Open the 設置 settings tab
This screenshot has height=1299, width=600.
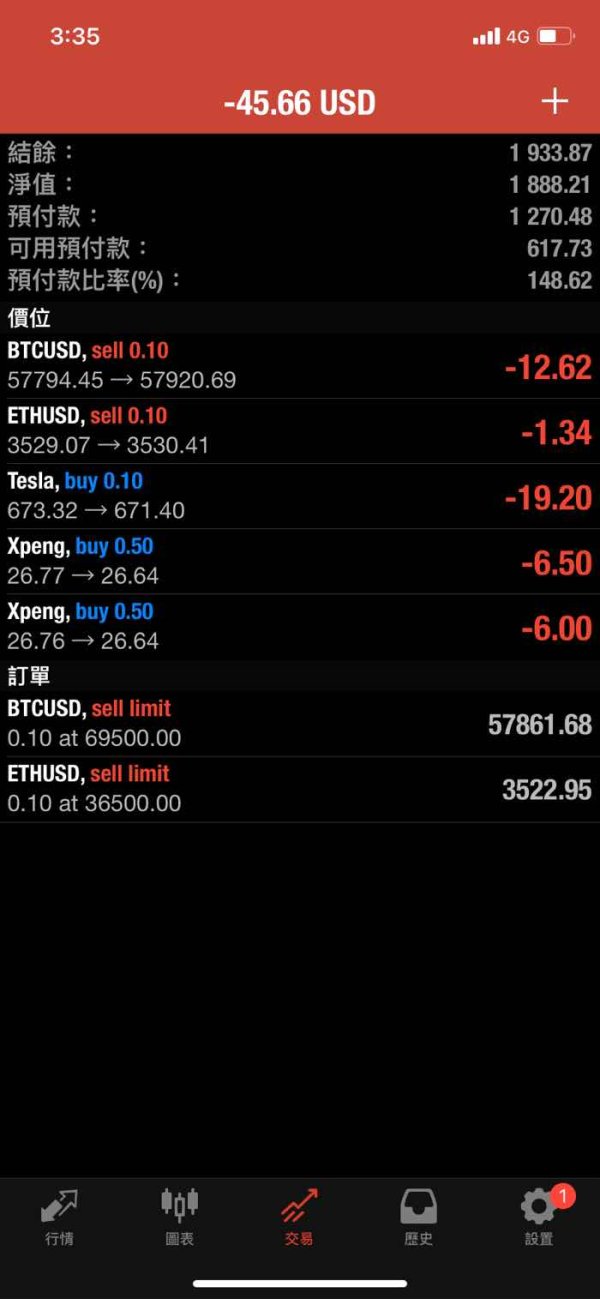tap(540, 1217)
